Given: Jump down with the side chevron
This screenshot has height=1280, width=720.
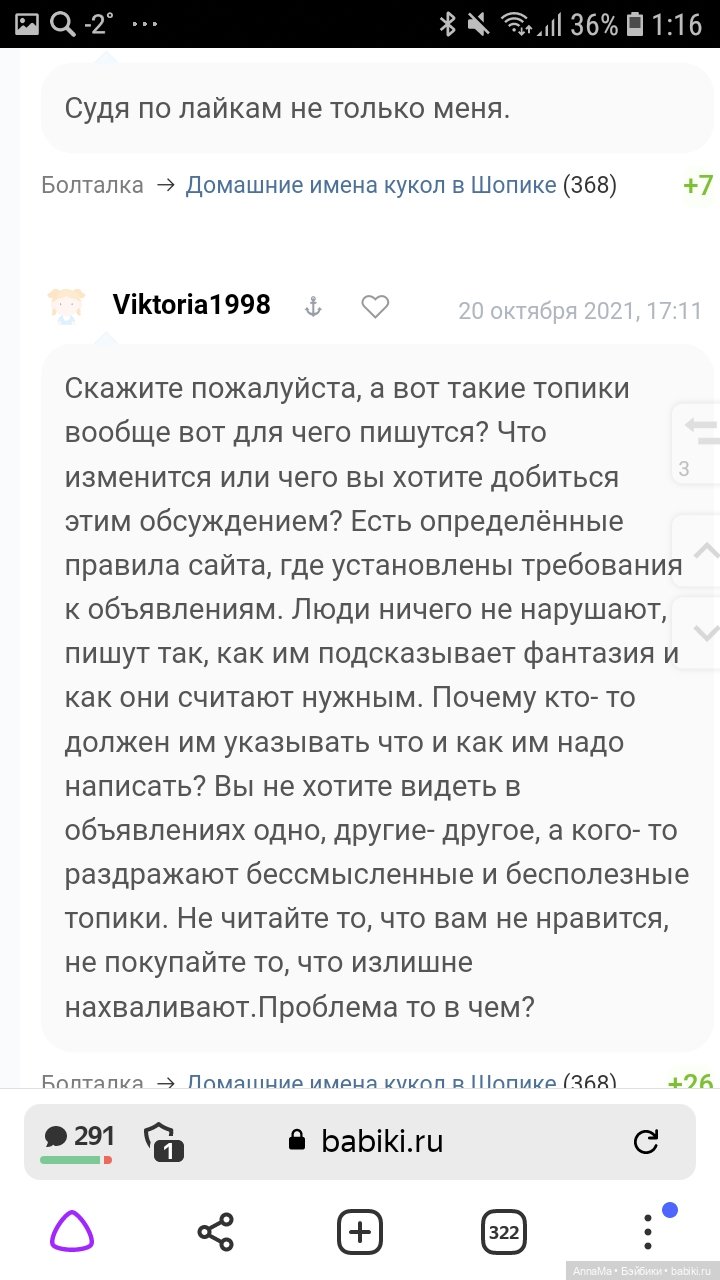Looking at the screenshot, I should pos(704,632).
